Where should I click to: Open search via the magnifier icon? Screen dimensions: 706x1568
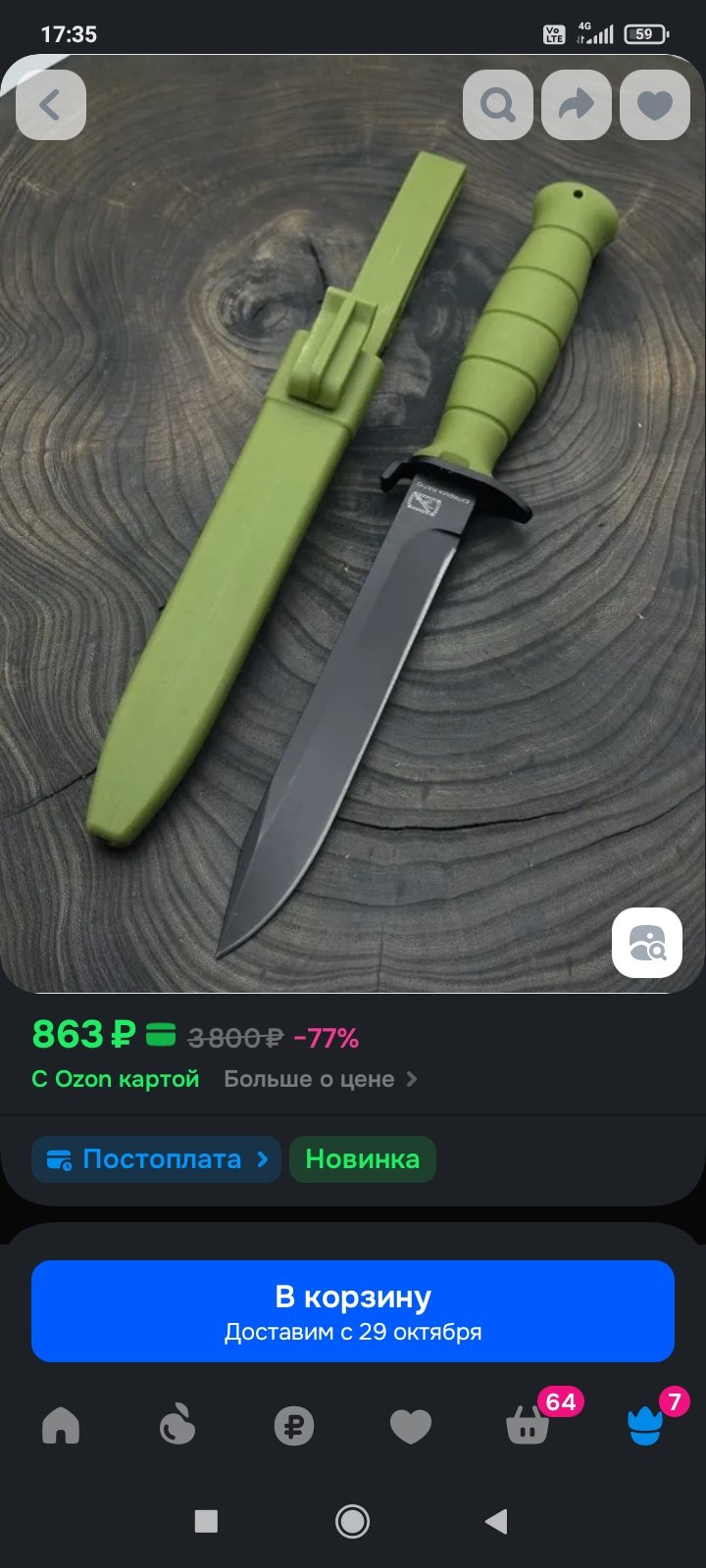tap(498, 105)
